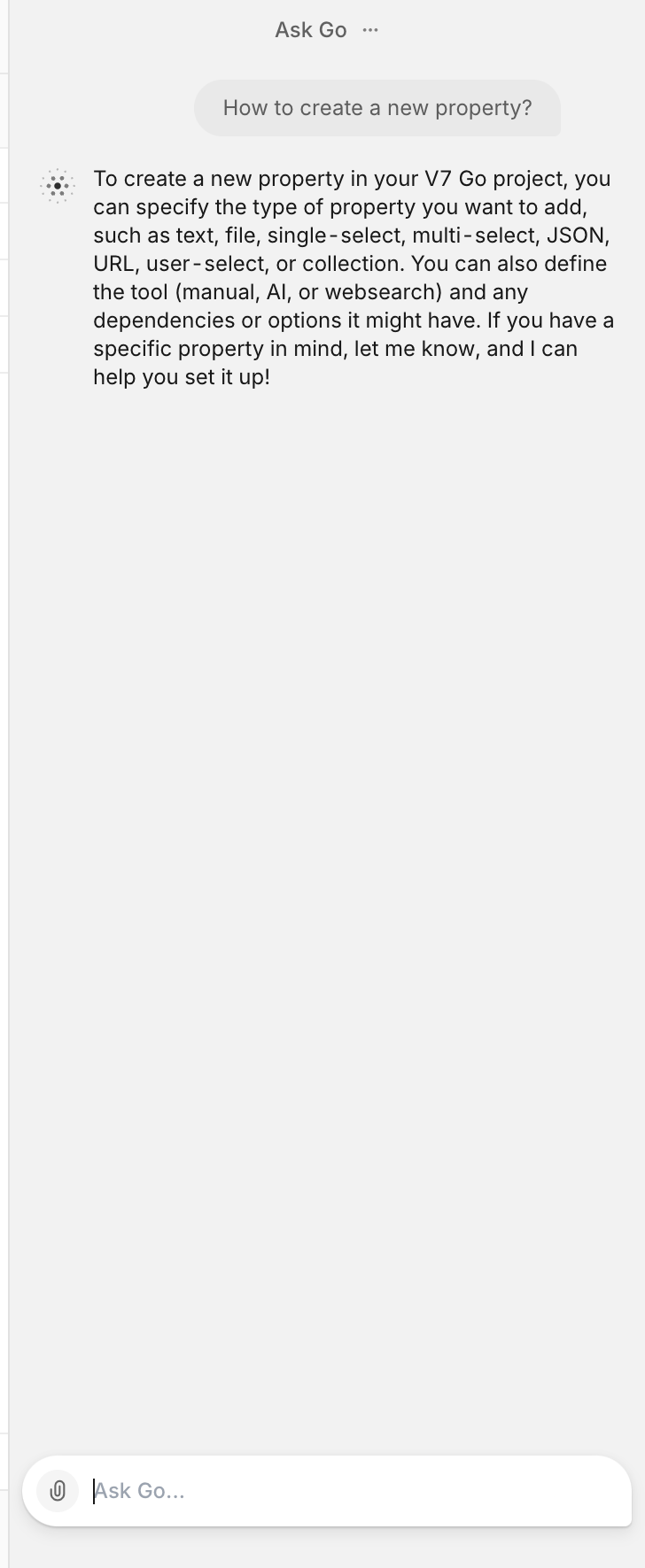
Task: Click the attachment icon inside the message bar
Action: [x=57, y=1490]
